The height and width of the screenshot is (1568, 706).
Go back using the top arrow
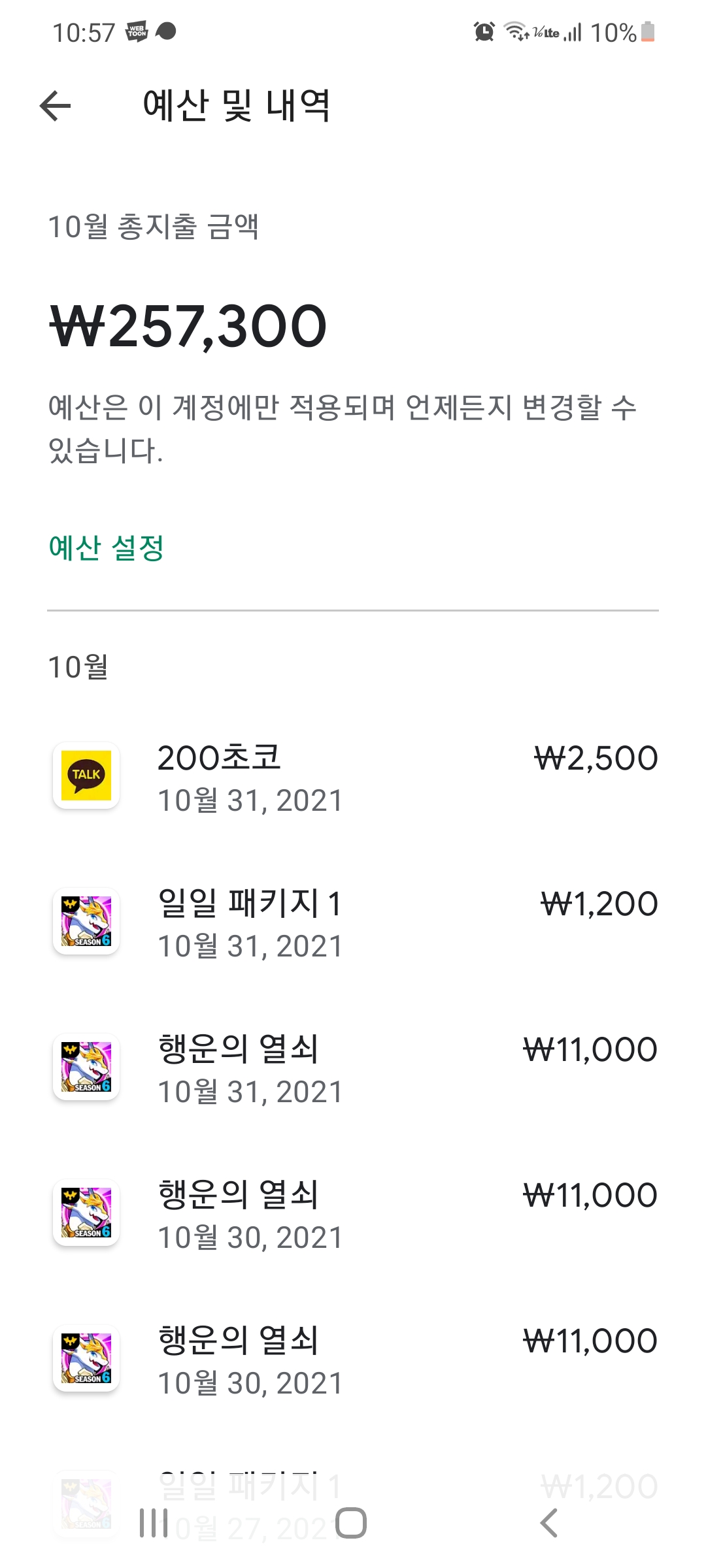[x=56, y=106]
